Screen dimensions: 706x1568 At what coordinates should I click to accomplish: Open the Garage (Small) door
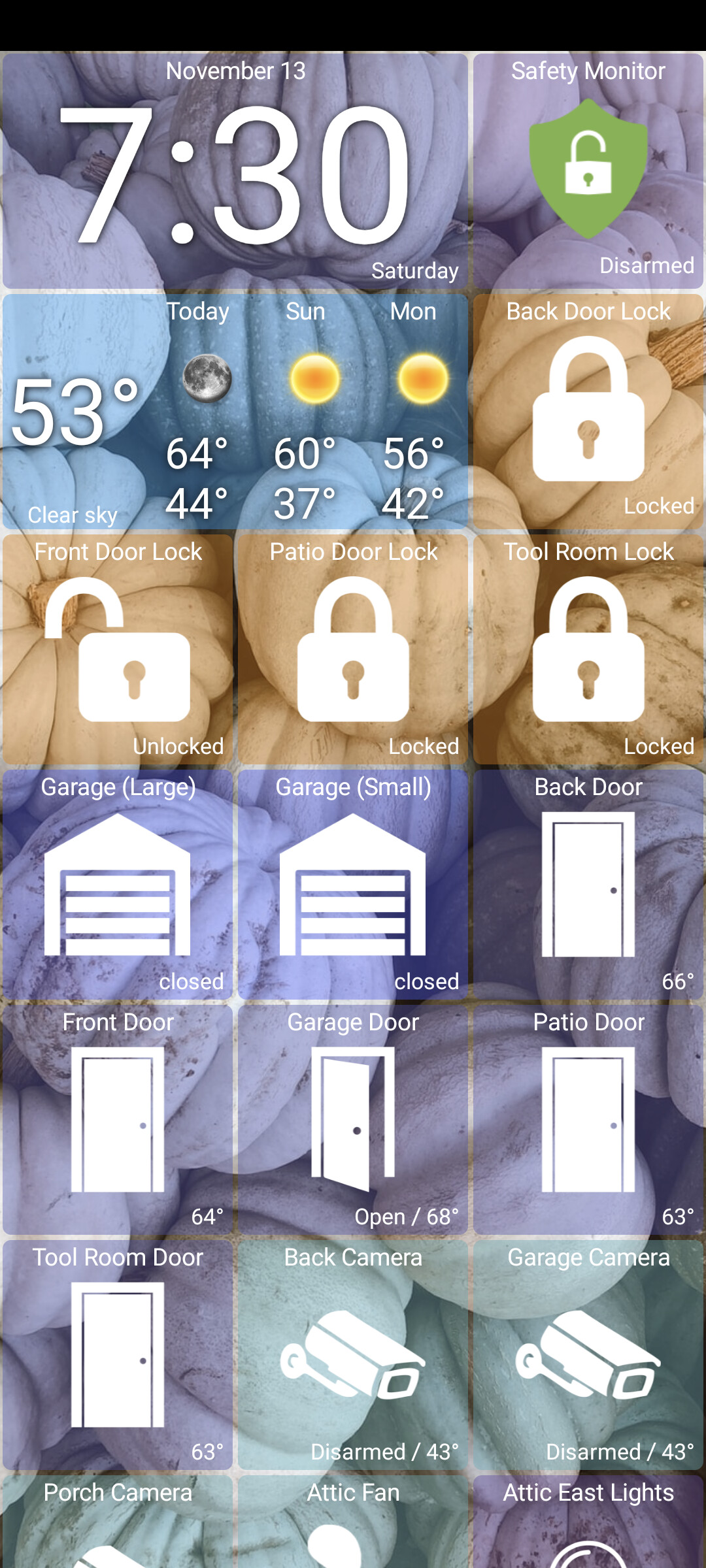pos(353,885)
